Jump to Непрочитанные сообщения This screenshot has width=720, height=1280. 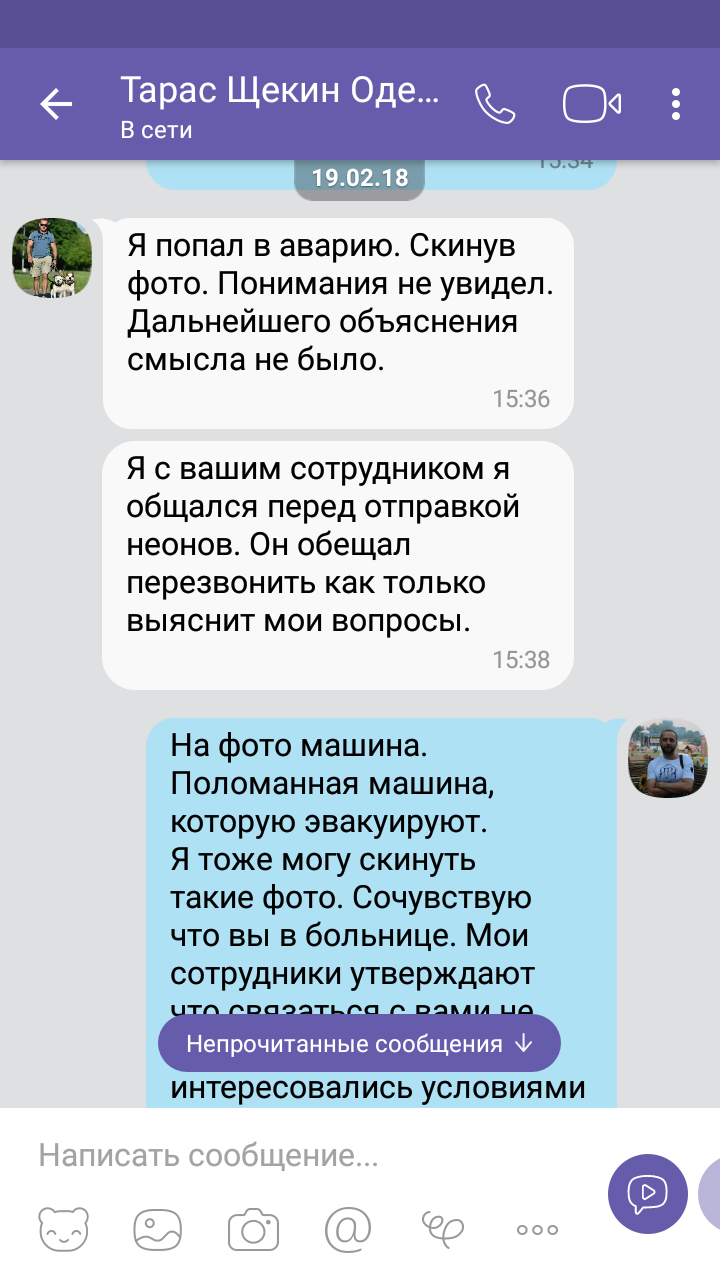(359, 1044)
